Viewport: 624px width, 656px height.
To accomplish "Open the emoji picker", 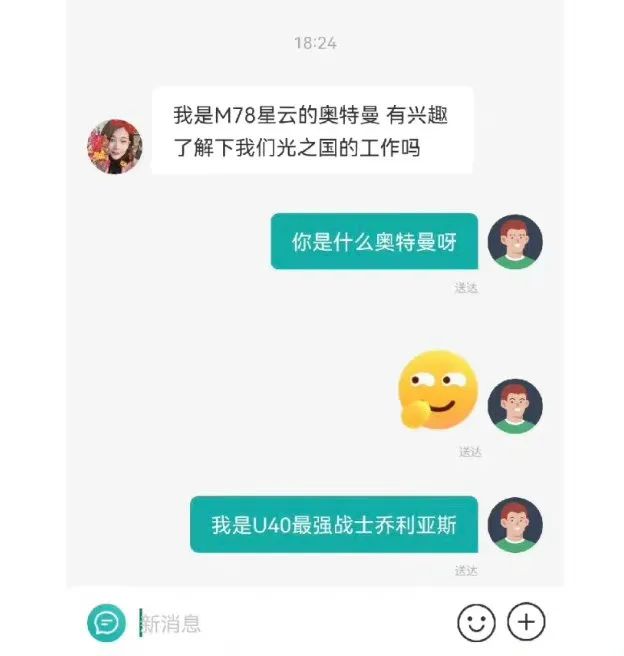I will (476, 623).
